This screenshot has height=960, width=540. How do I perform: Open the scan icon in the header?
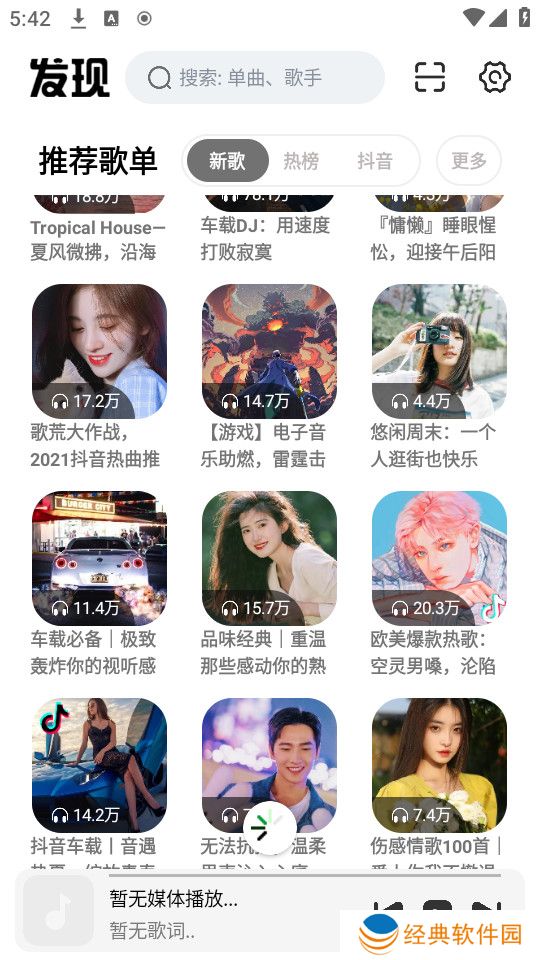(x=430, y=78)
